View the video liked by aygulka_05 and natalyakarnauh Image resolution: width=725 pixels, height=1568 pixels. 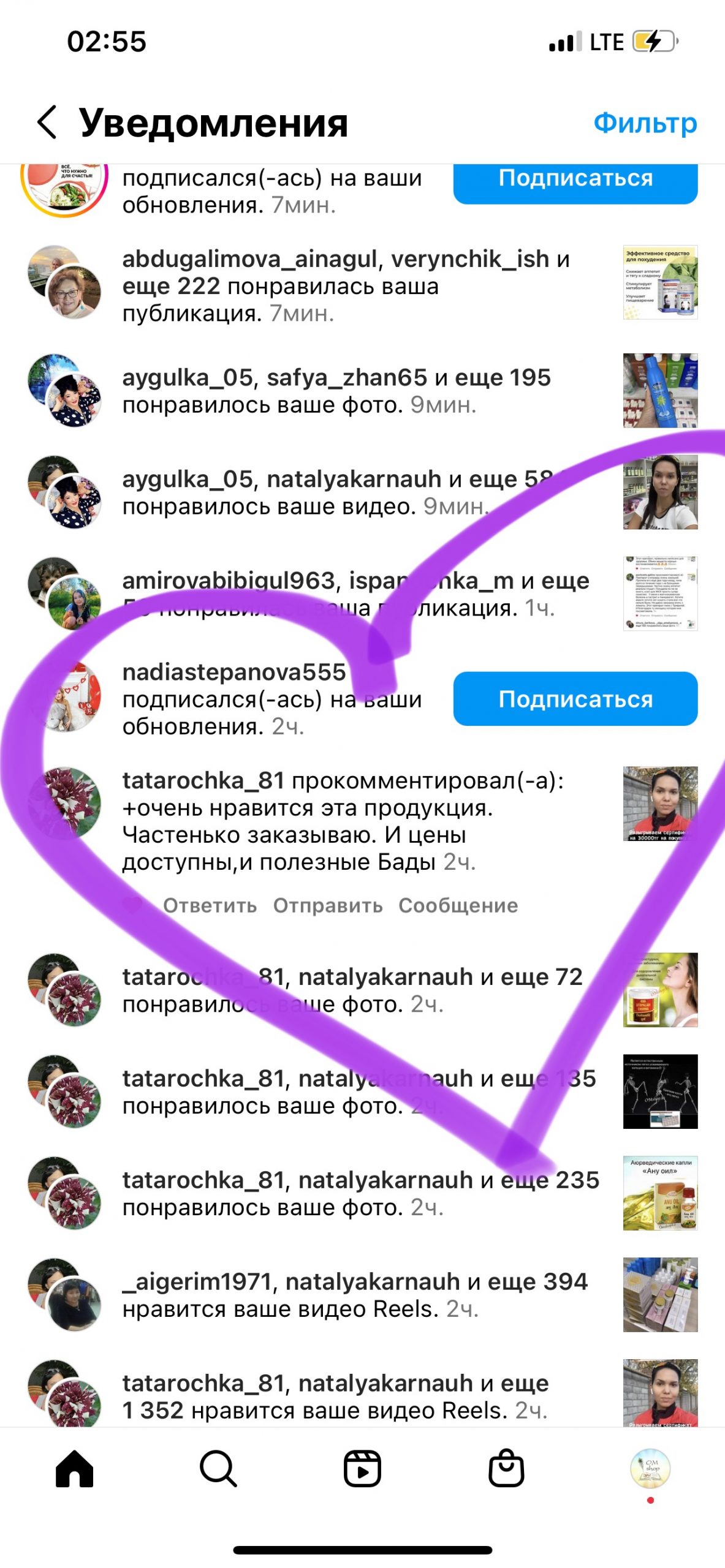660,492
